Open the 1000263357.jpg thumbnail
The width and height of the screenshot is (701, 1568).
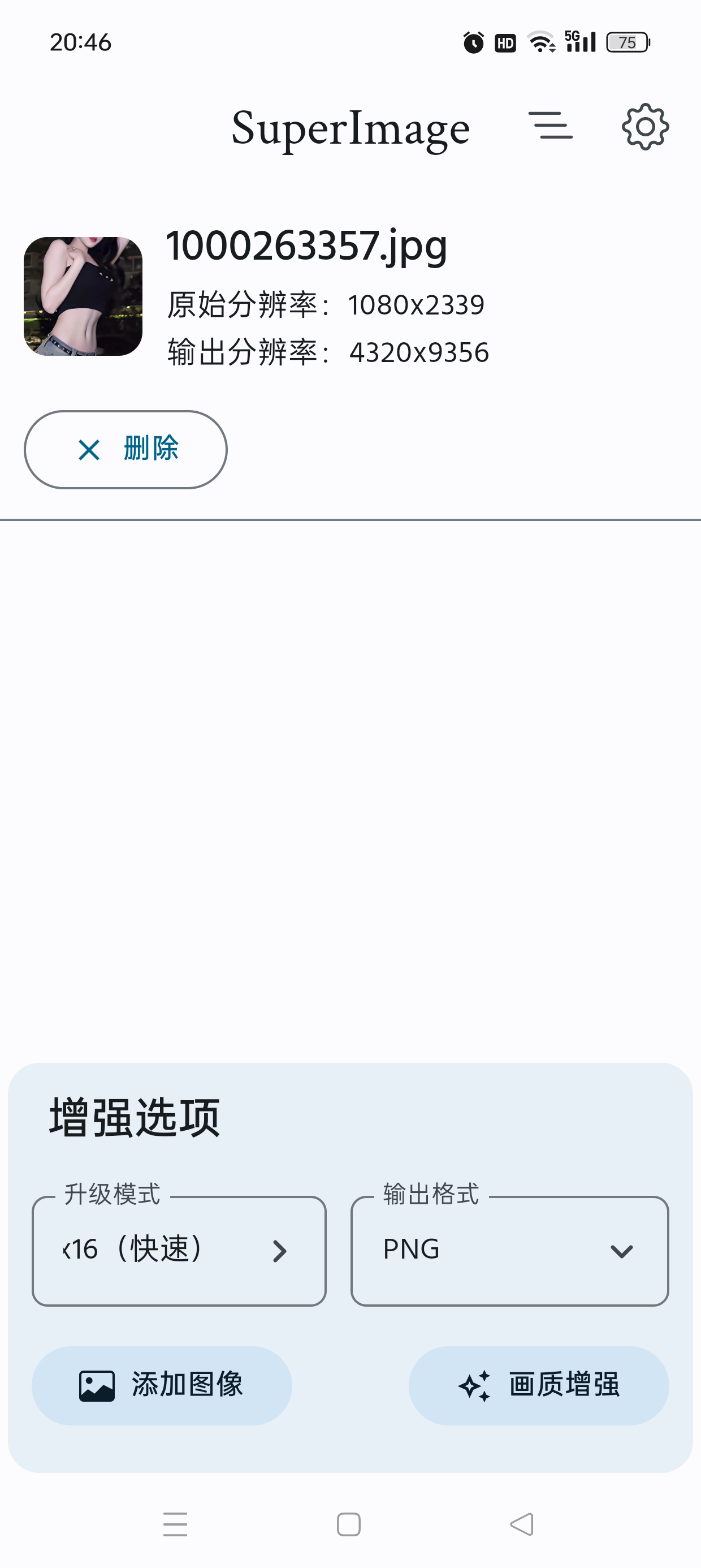tap(83, 296)
